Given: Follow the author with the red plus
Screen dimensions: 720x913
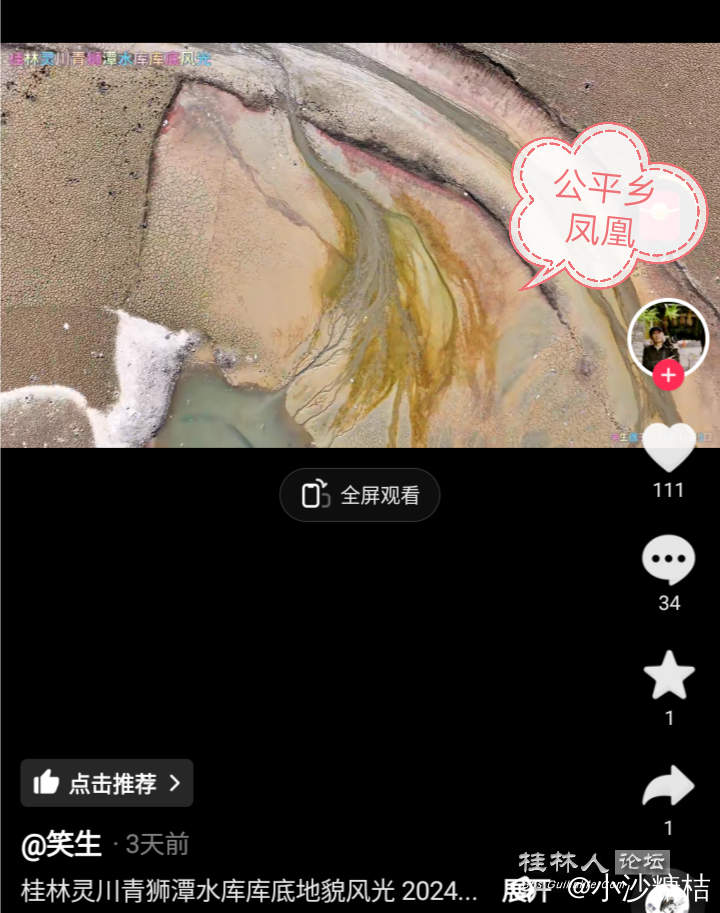Looking at the screenshot, I should [668, 376].
